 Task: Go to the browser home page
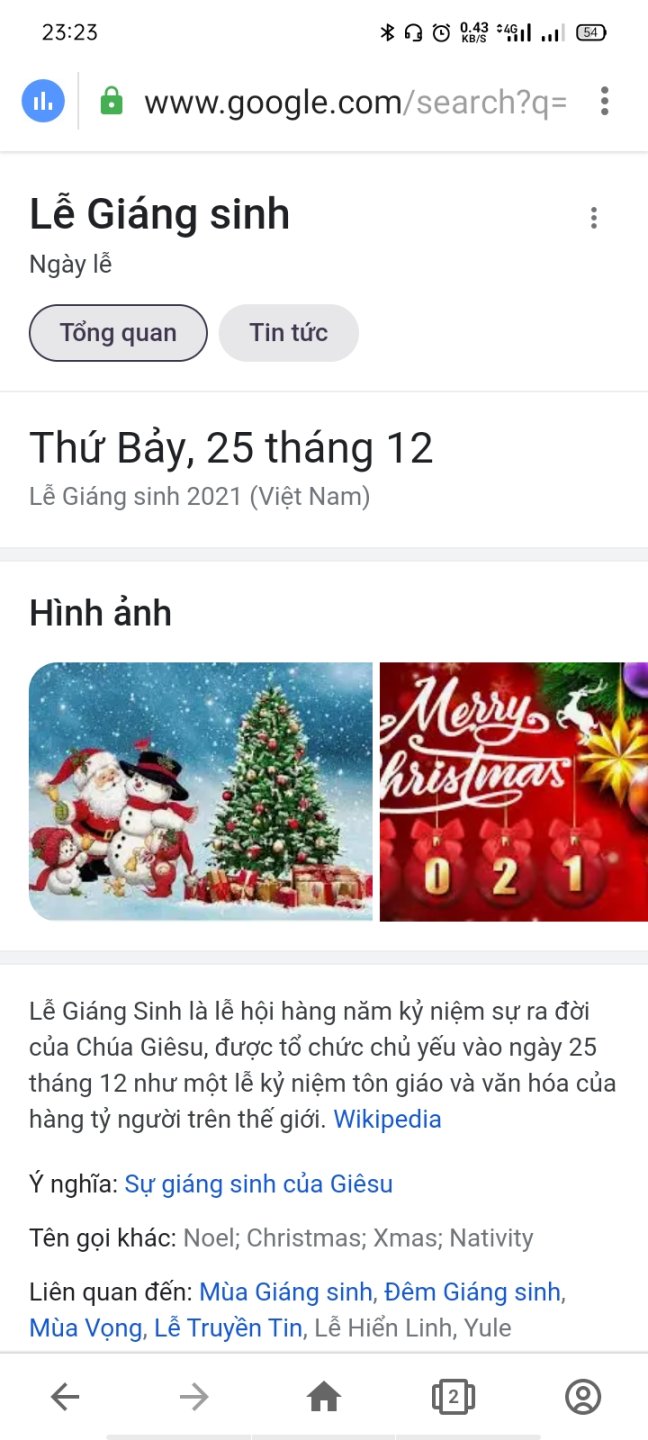[x=324, y=1397]
